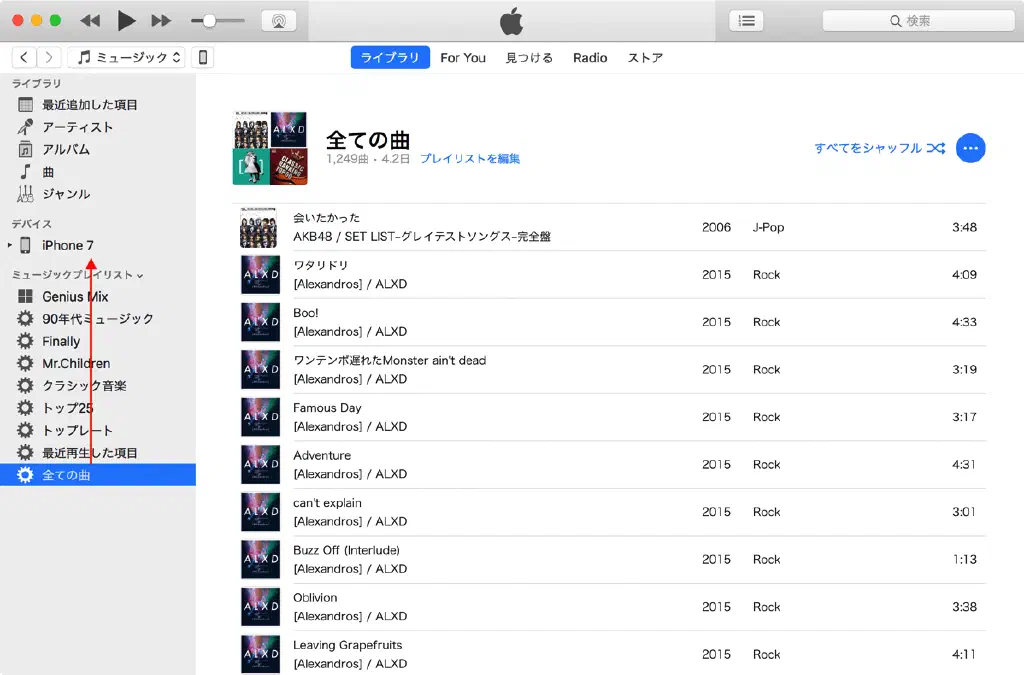Open the blue more options button

click(x=970, y=148)
